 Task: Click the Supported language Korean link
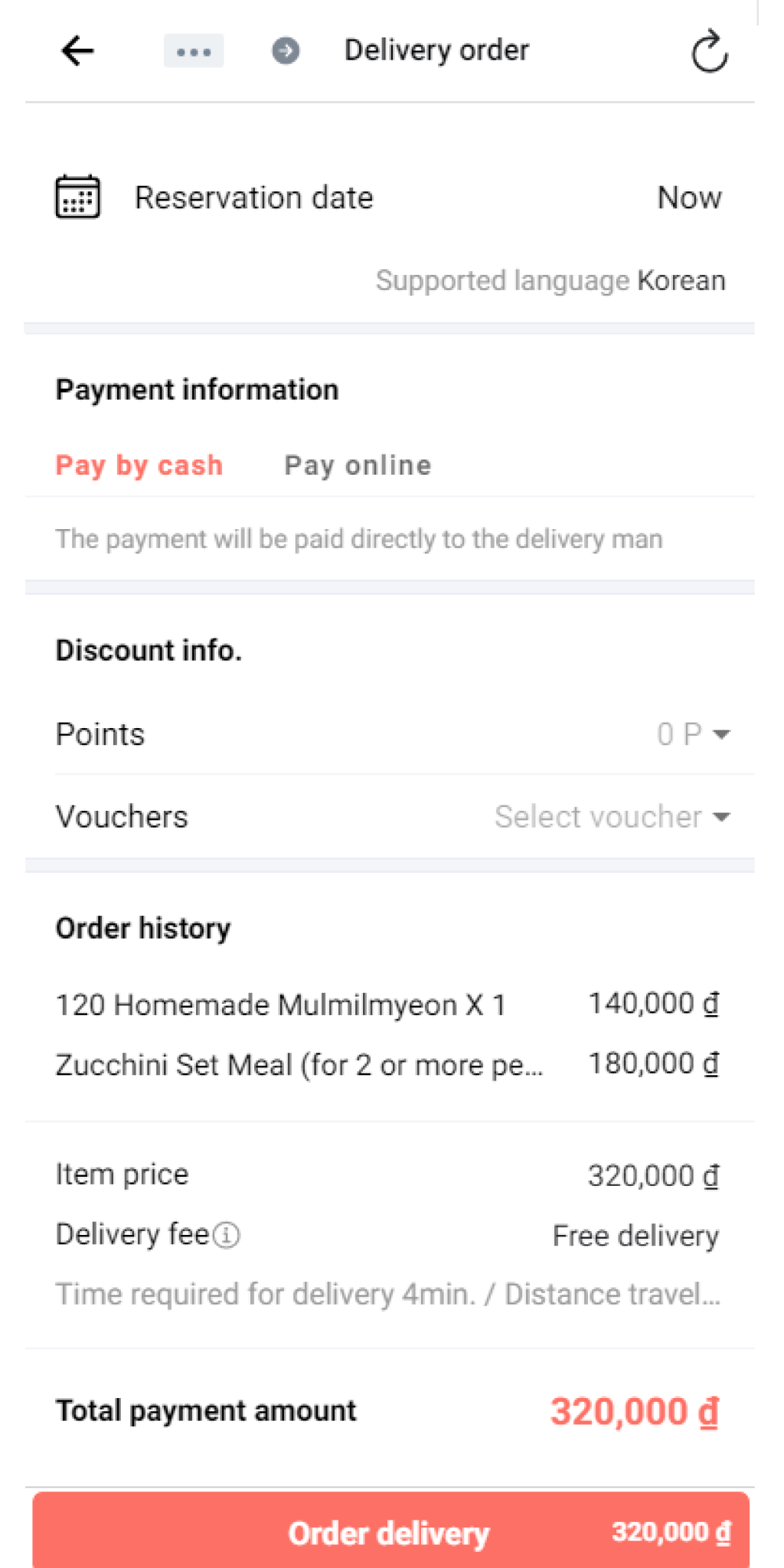550,280
